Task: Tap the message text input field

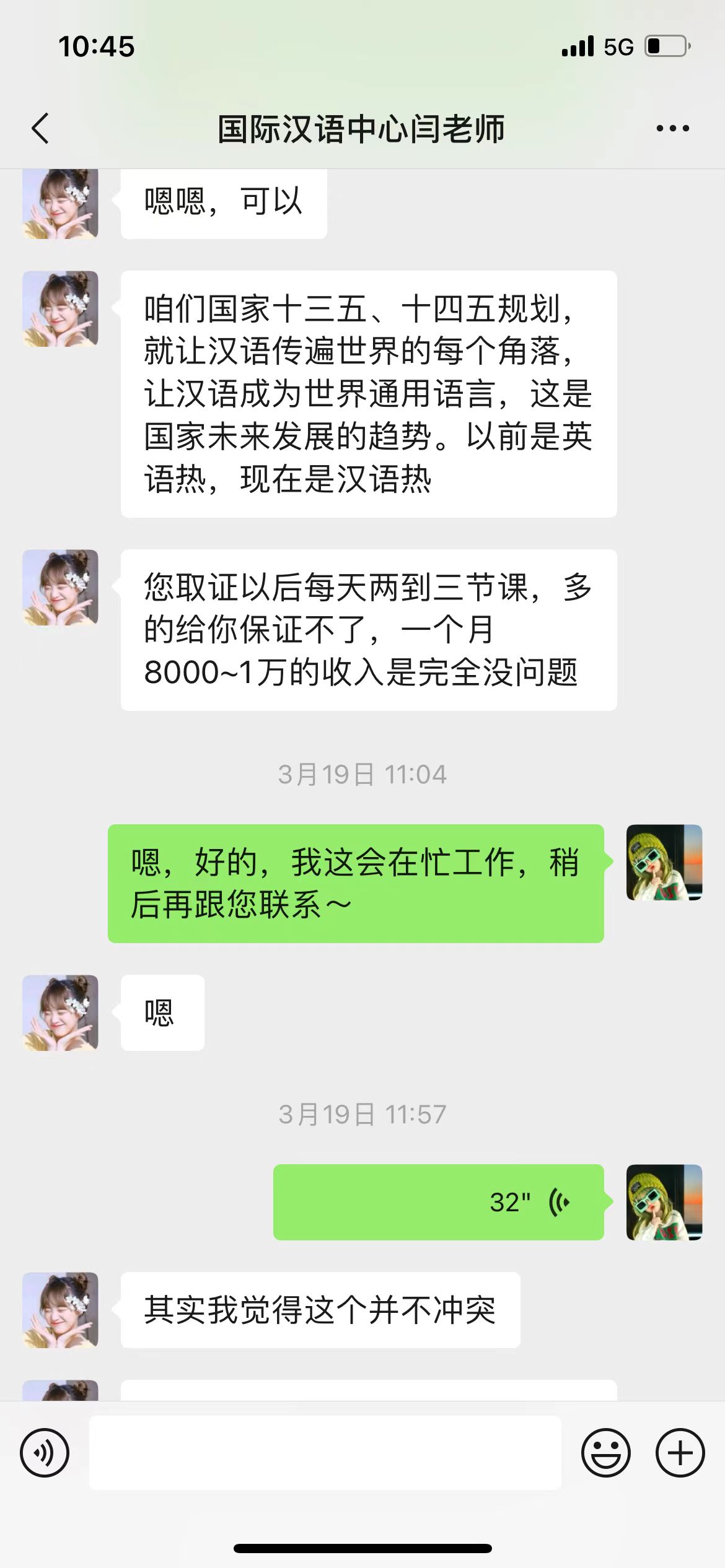Action: click(325, 1452)
